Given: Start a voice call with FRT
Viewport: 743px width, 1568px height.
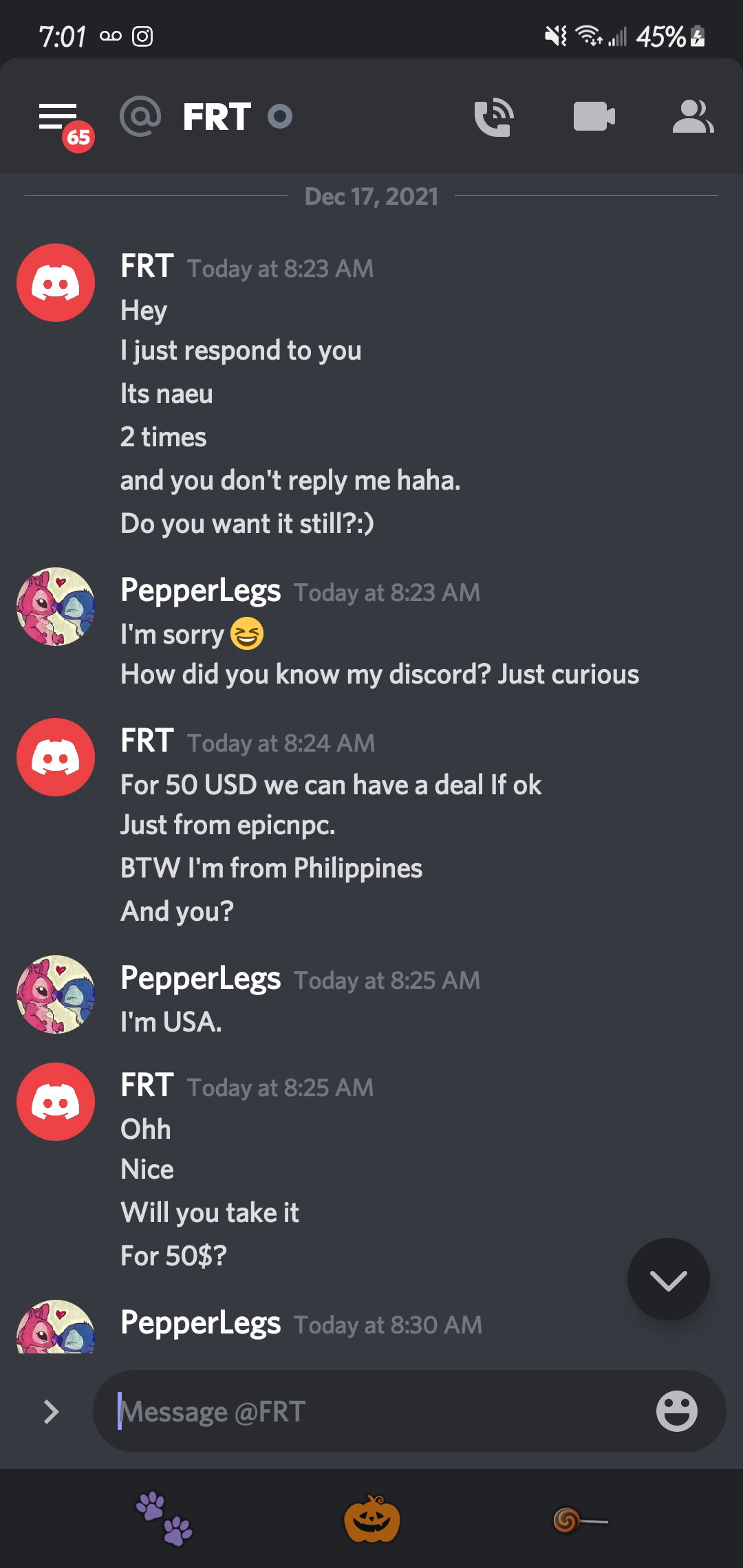Looking at the screenshot, I should tap(494, 117).
